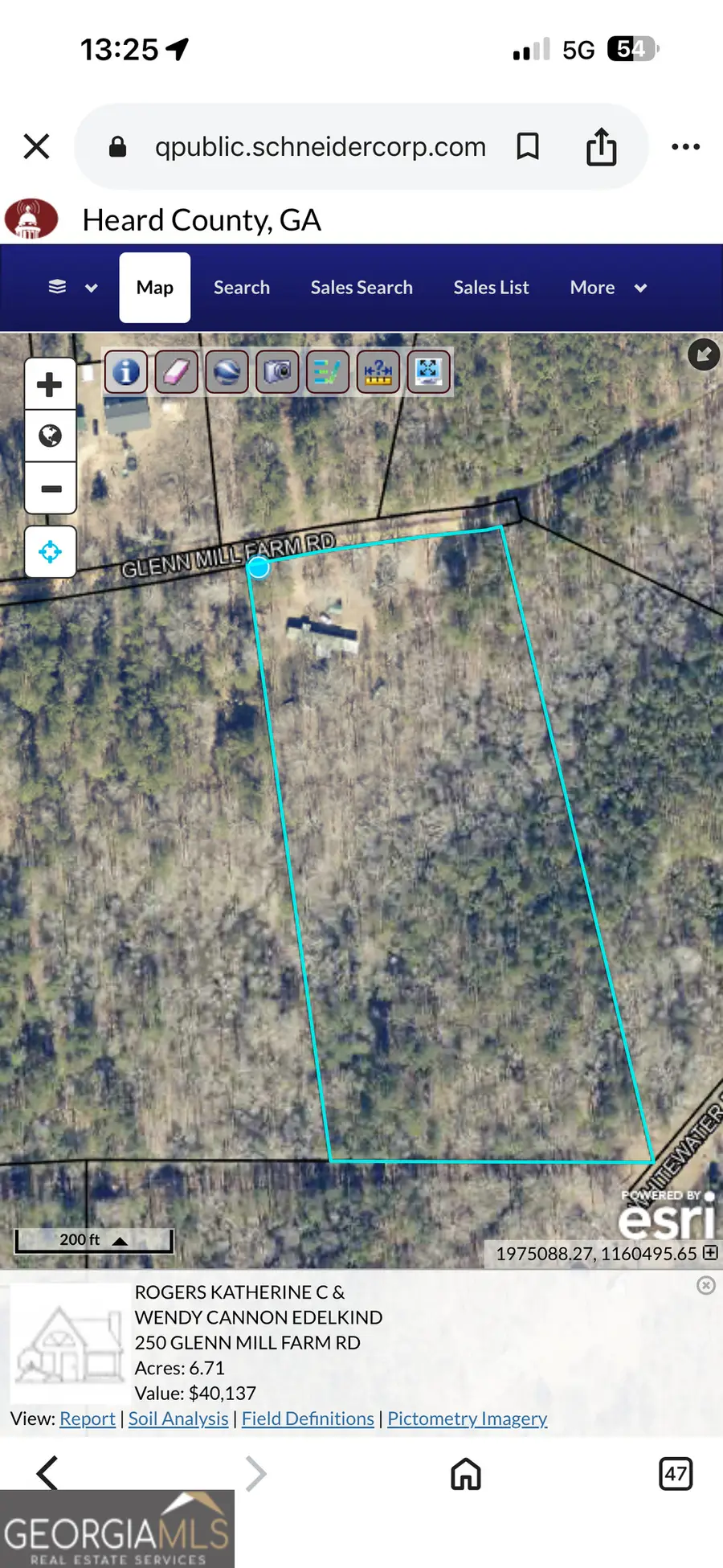
Task: Click the crosshair locate icon
Action: pyautogui.click(x=50, y=551)
